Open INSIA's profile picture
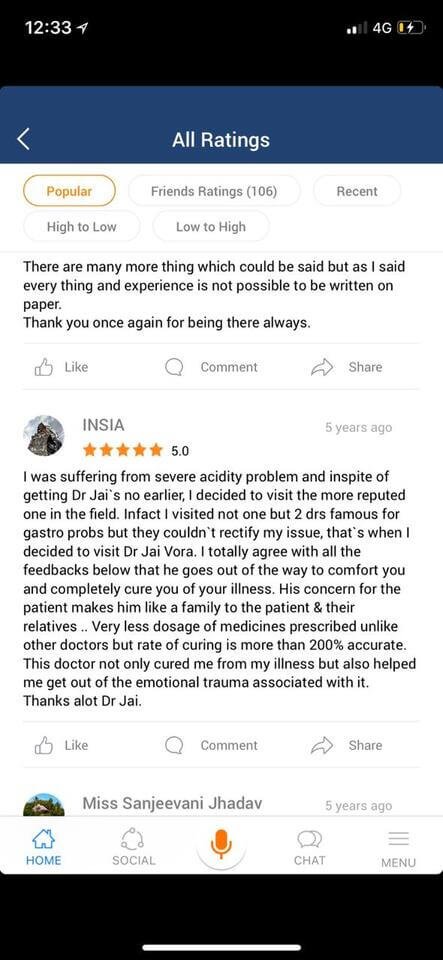 (x=43, y=435)
